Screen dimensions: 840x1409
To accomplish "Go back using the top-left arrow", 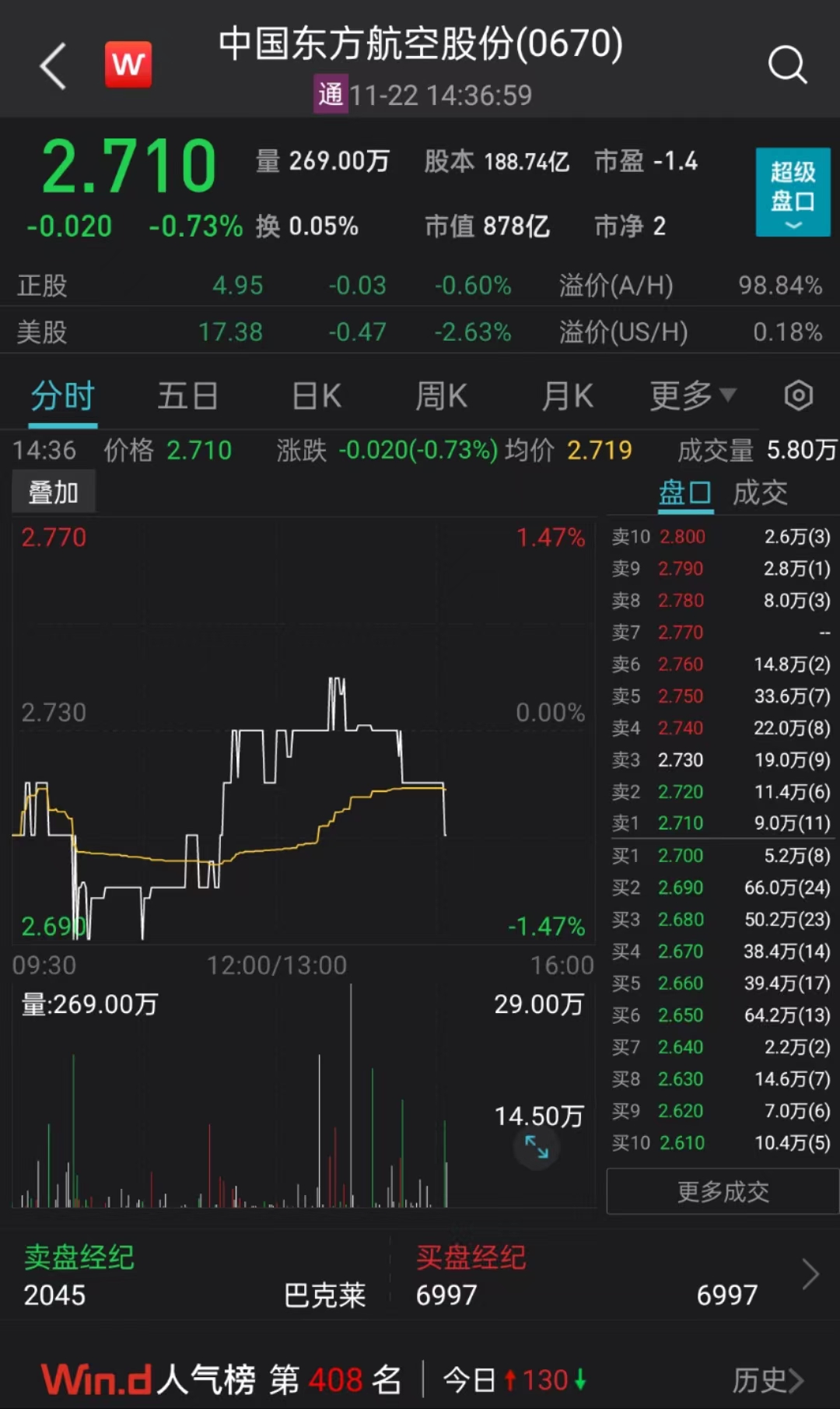I will pos(53,66).
